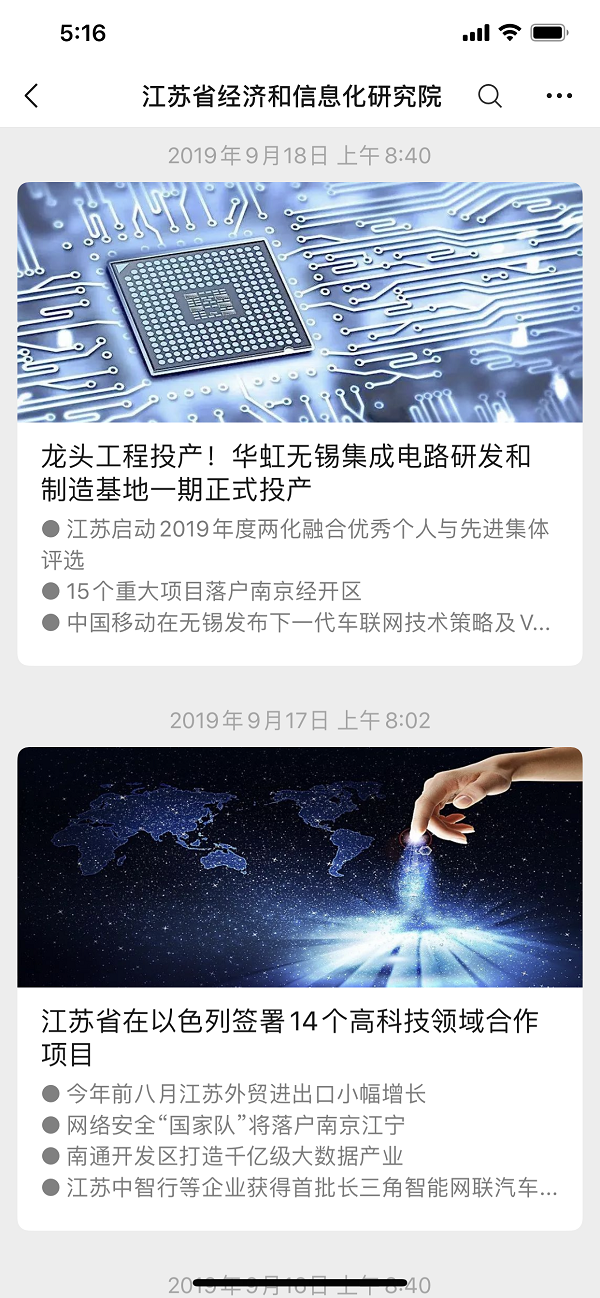Go back using the top-left arrow
The height and width of the screenshot is (1298, 600).
(x=31, y=96)
